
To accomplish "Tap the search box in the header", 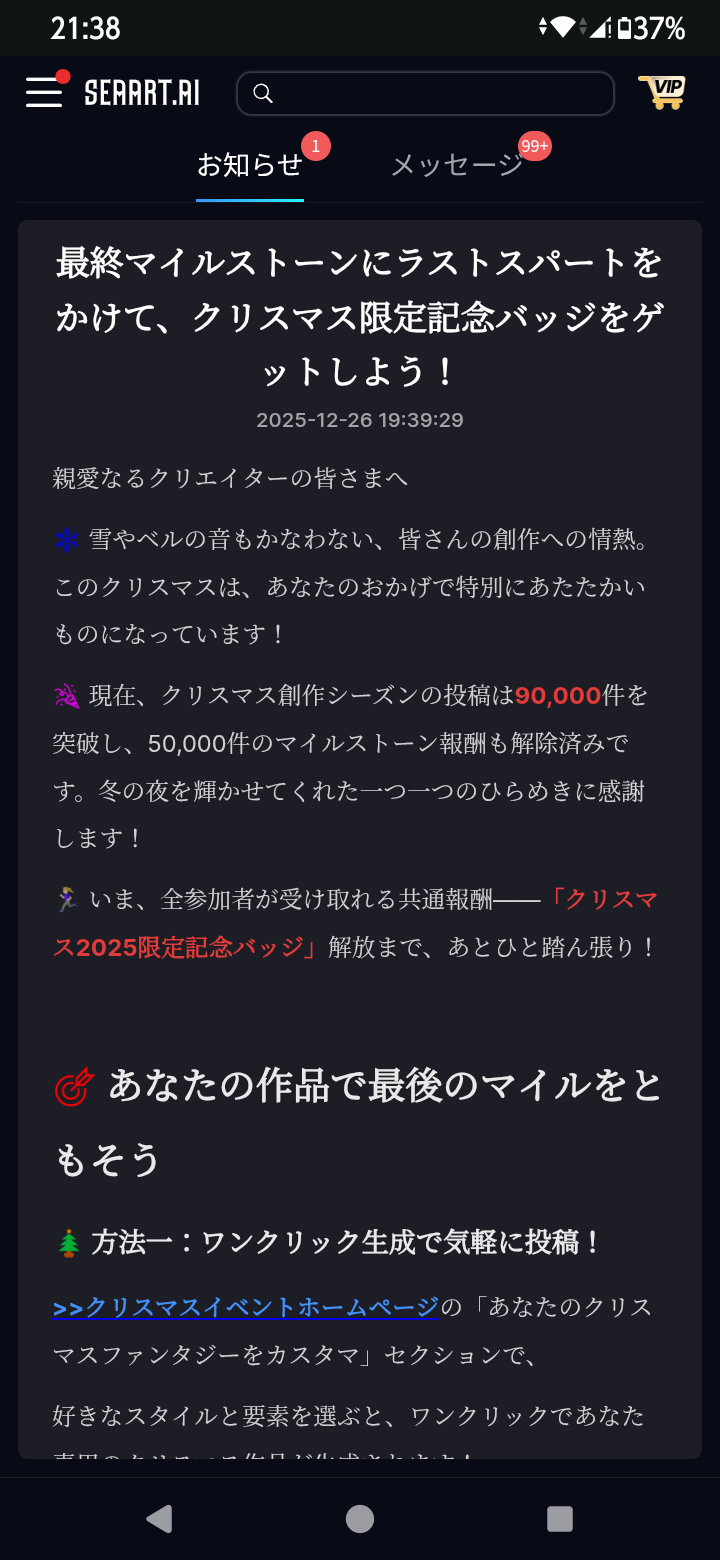I will coord(425,93).
